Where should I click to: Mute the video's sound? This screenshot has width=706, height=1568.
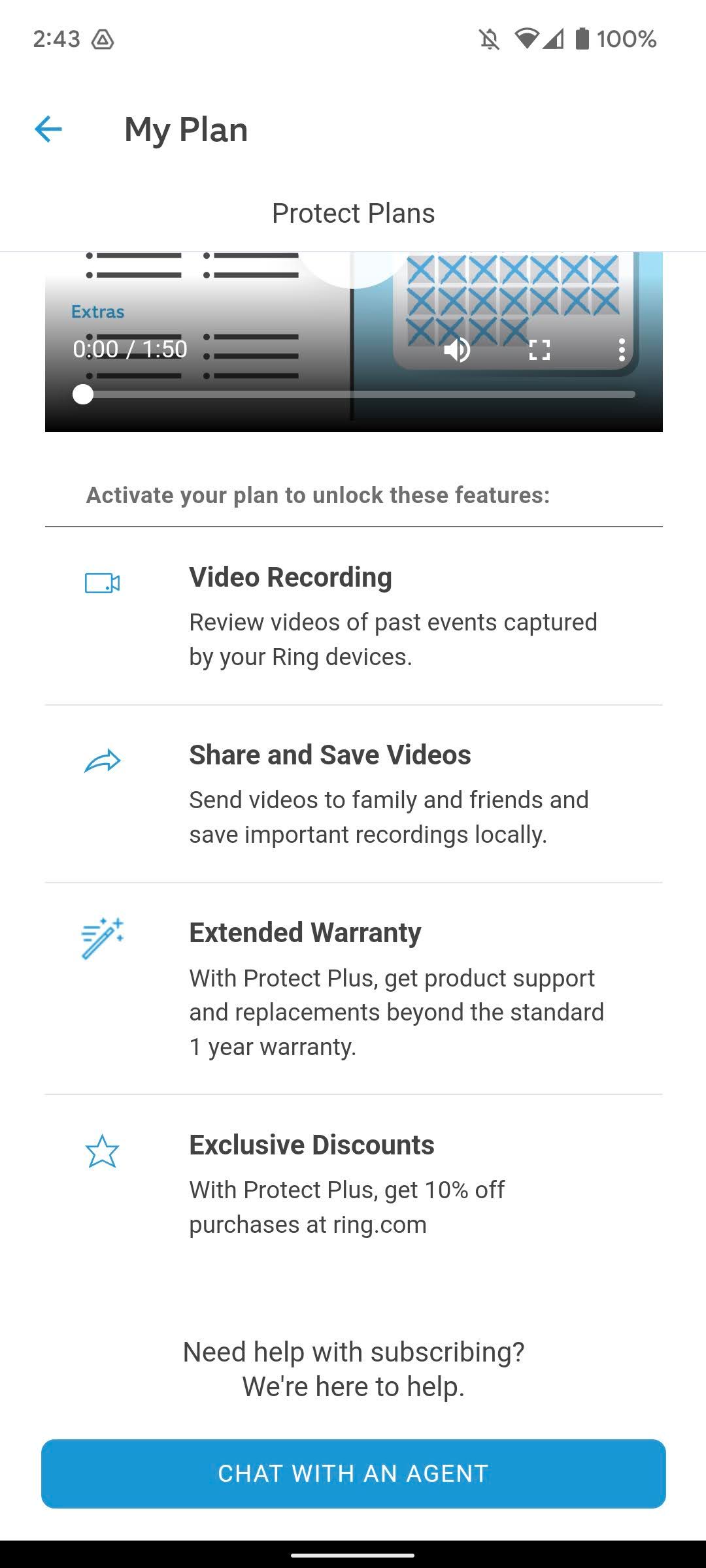(x=457, y=350)
